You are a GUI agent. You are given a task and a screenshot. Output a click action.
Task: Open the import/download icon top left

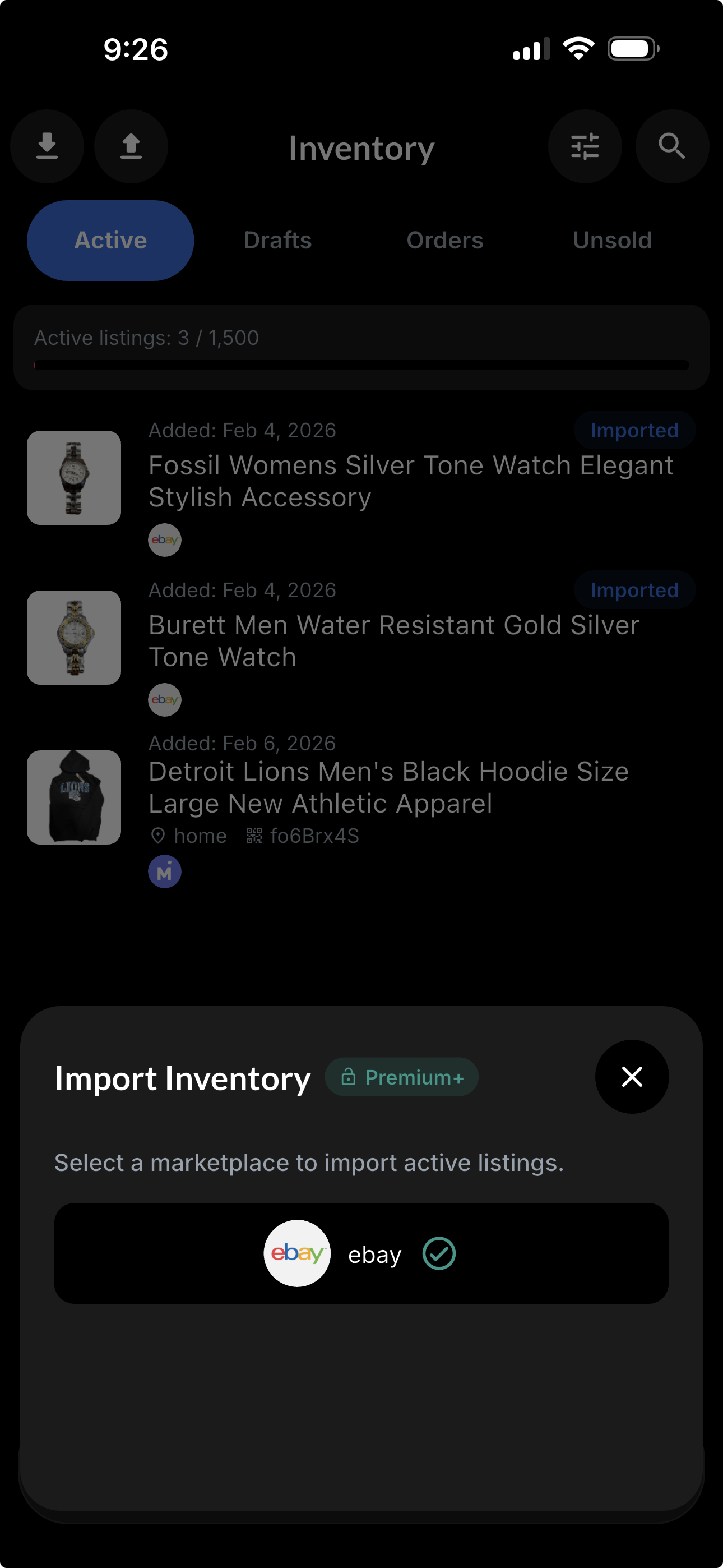pyautogui.click(x=47, y=147)
